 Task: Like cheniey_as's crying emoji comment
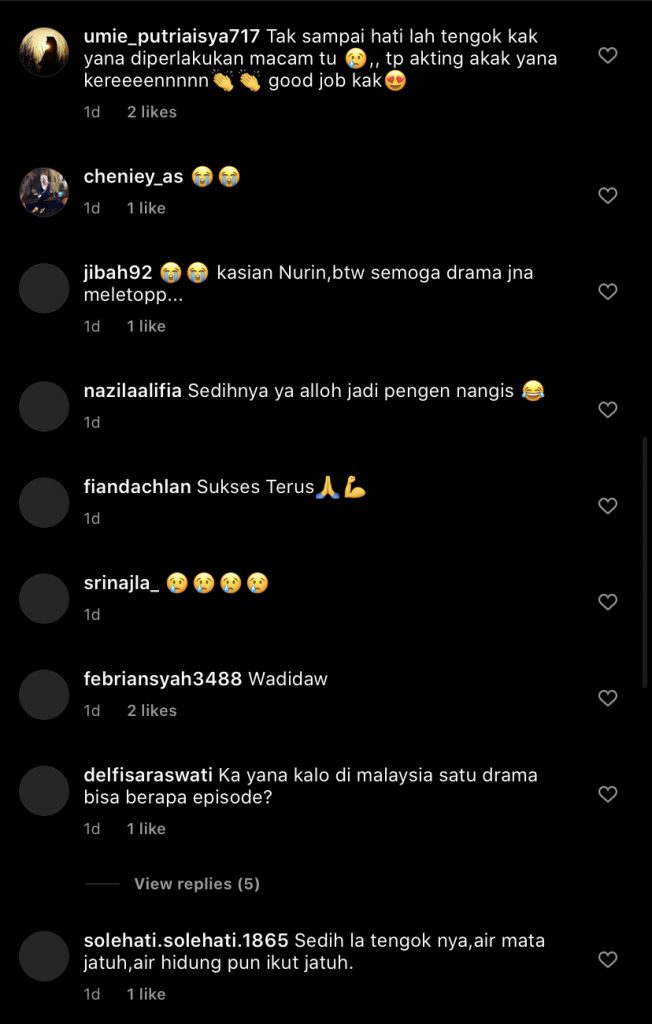point(607,196)
